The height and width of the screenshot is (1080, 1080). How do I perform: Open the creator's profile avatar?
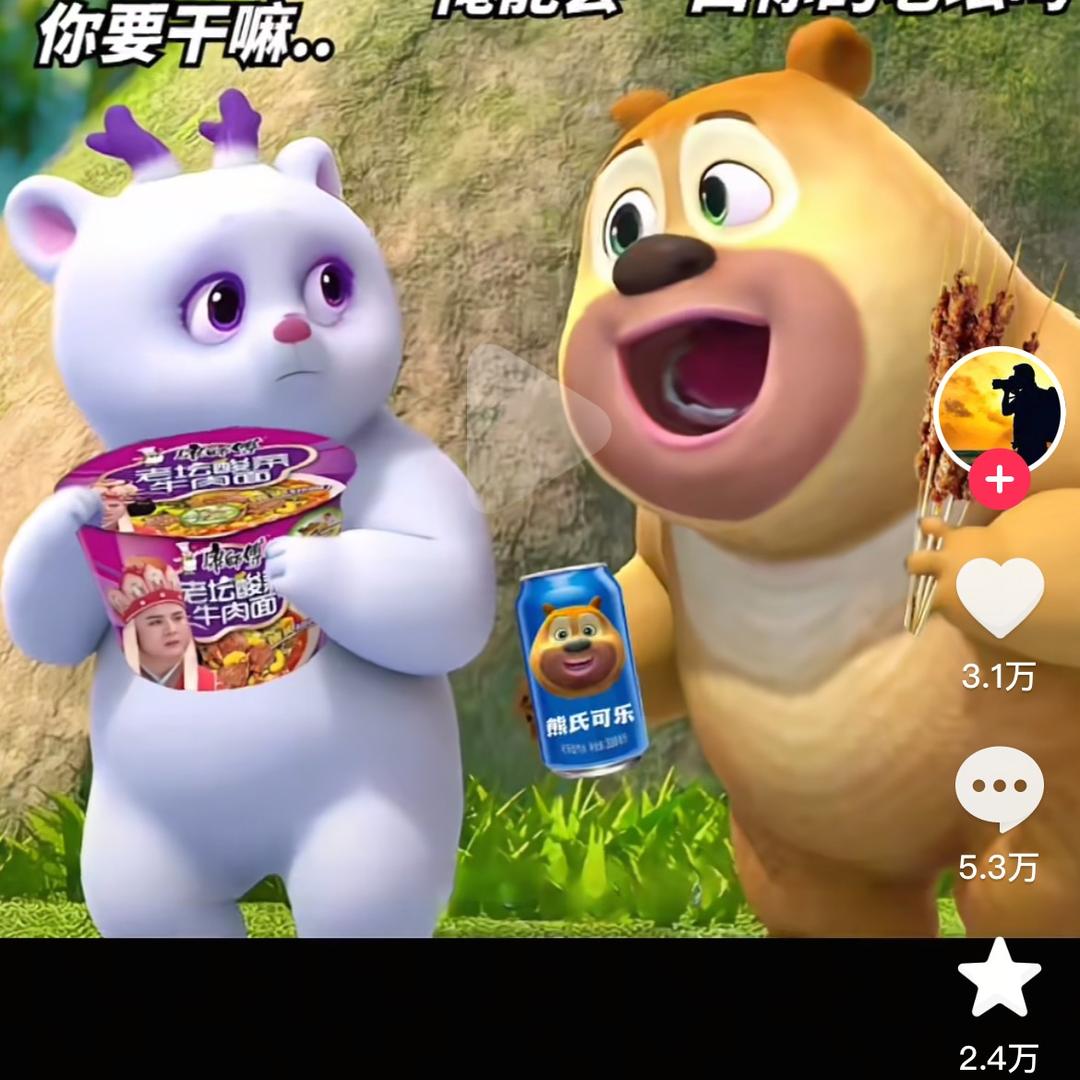[x=998, y=412]
